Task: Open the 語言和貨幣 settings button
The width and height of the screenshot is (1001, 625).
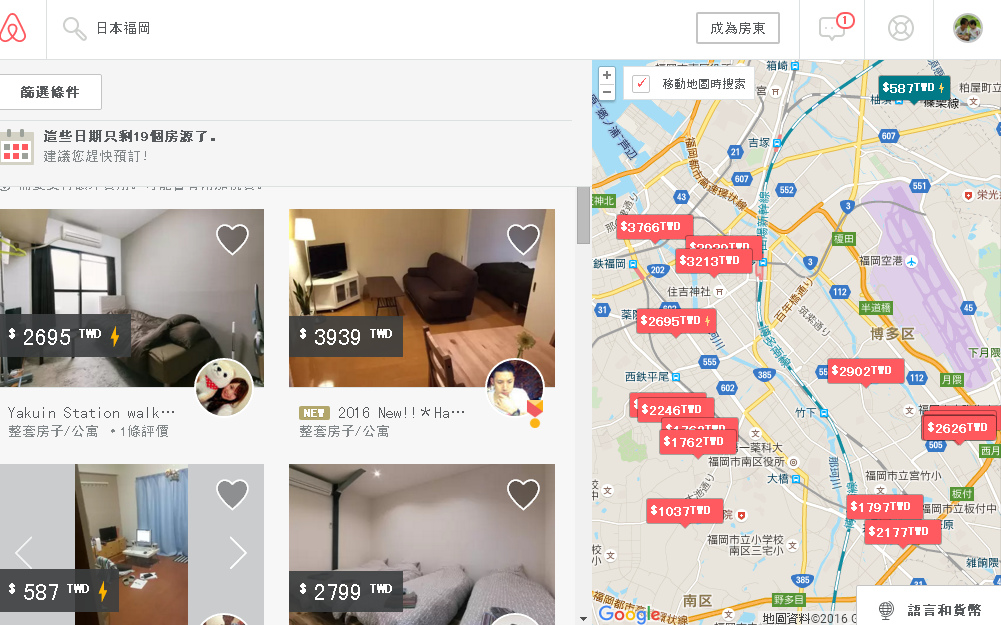Action: point(929,609)
